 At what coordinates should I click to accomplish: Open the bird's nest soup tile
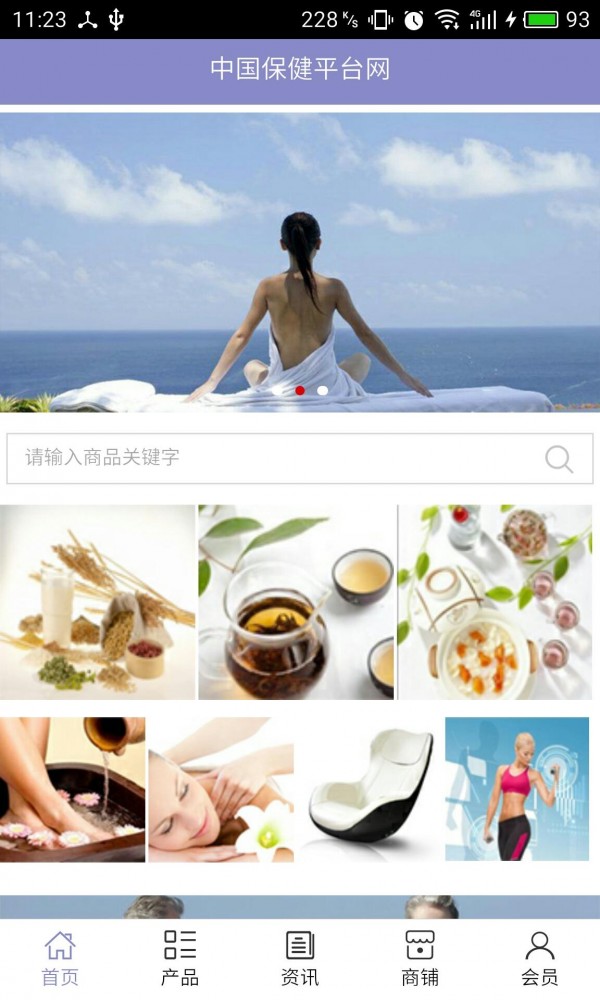(x=496, y=602)
